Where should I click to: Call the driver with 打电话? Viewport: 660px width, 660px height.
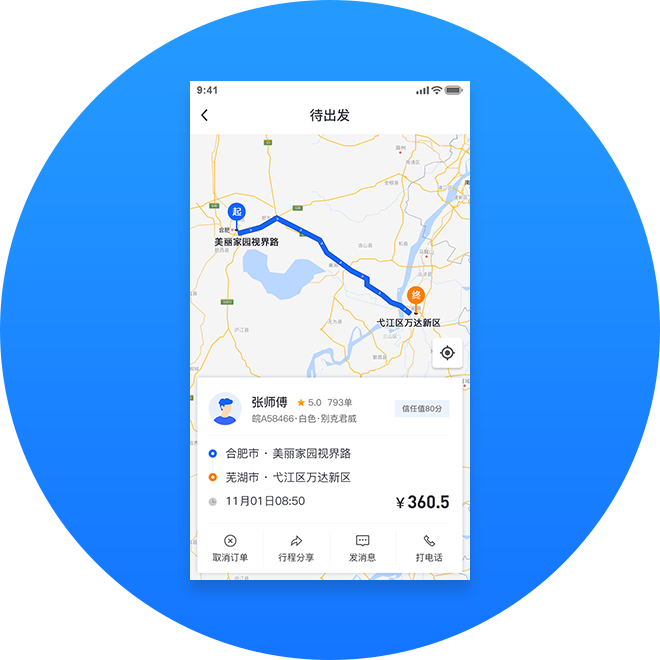tap(429, 548)
